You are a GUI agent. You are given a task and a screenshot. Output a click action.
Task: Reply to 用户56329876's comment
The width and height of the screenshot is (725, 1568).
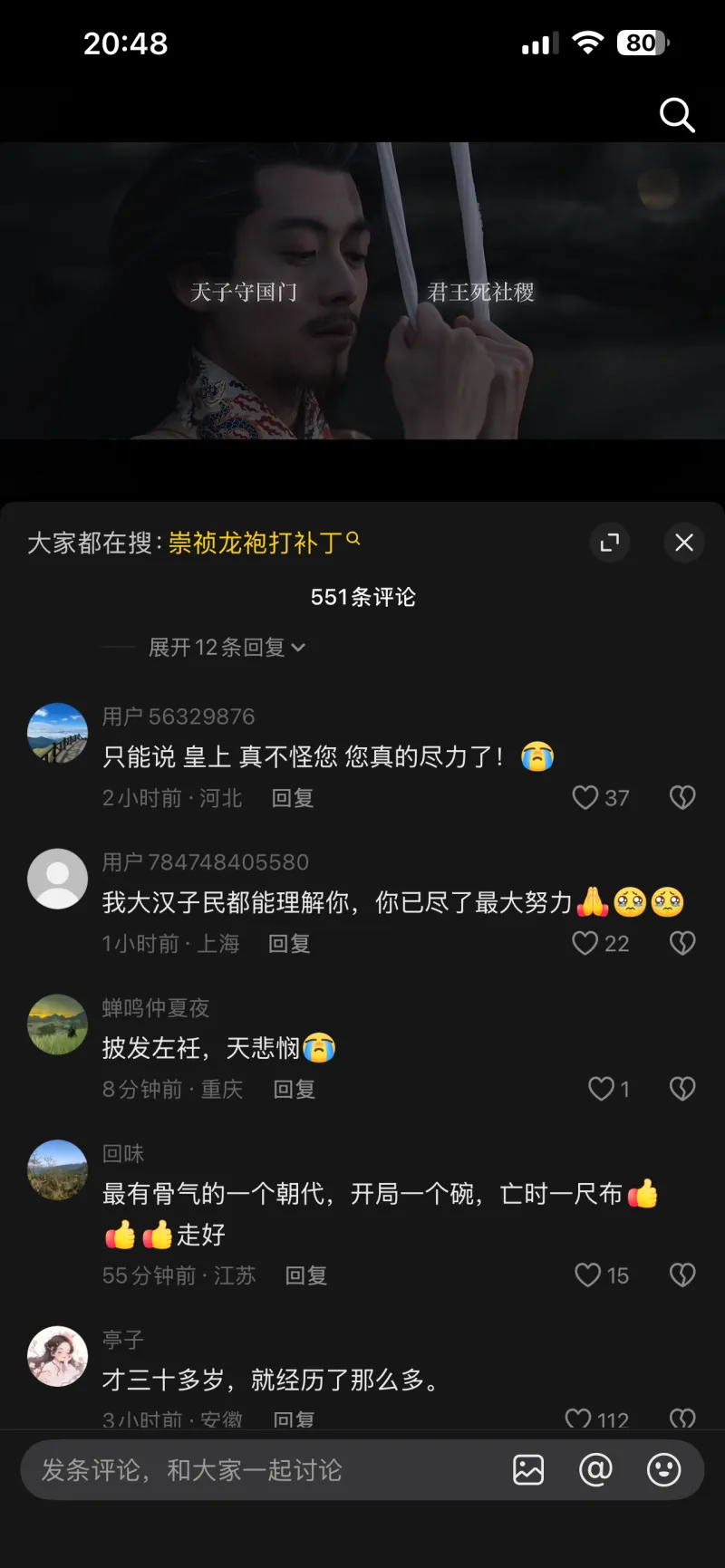293,798
